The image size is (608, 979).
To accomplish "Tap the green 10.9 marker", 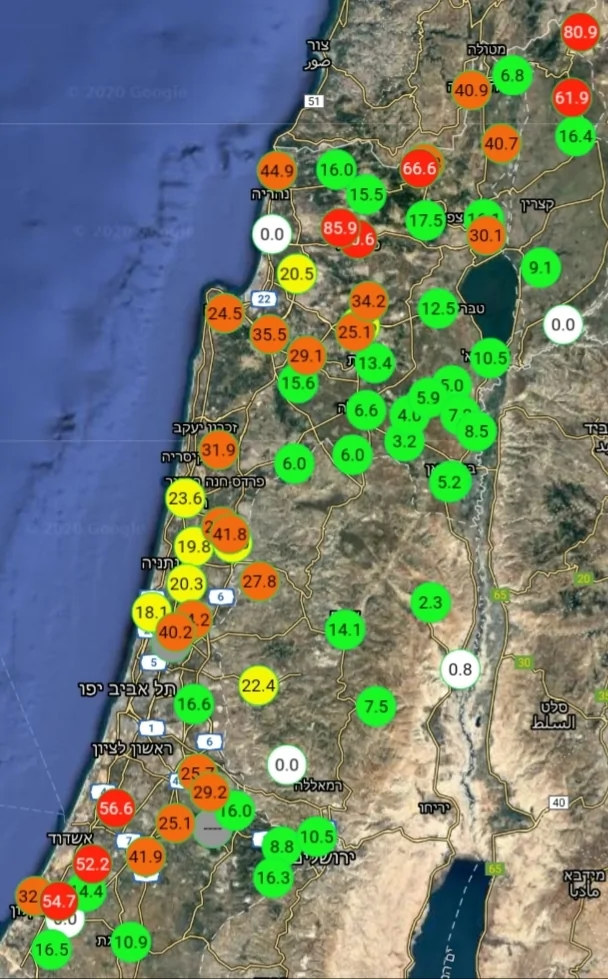I will point(131,941).
